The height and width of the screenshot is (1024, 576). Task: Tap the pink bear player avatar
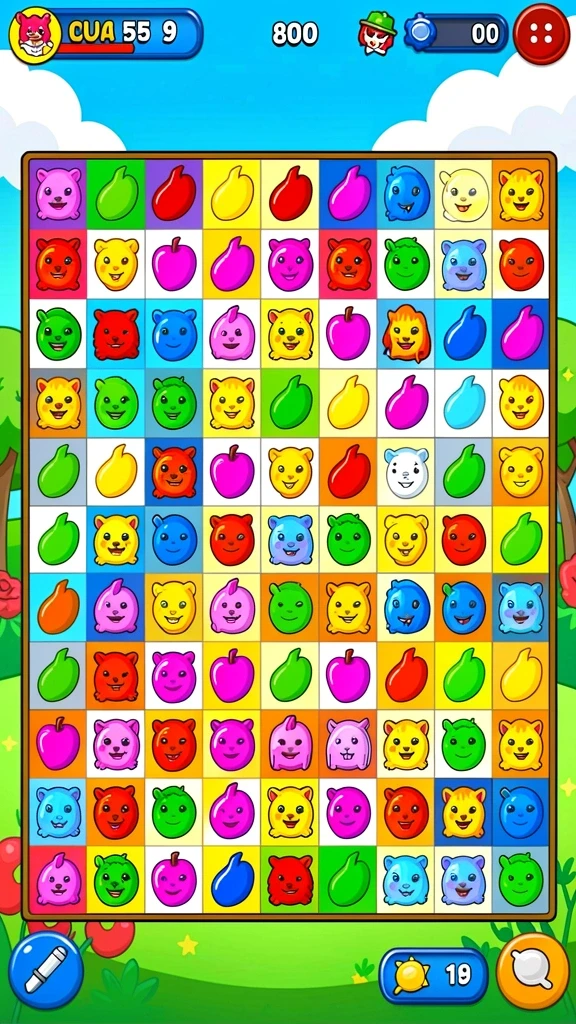tap(35, 35)
